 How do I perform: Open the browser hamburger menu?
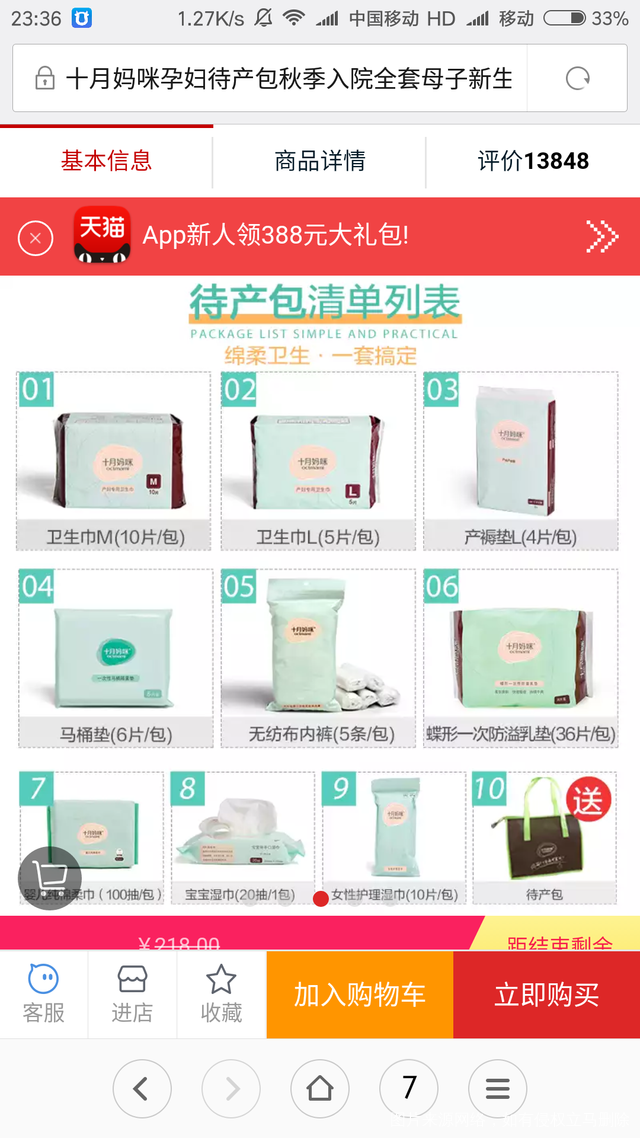(497, 1088)
